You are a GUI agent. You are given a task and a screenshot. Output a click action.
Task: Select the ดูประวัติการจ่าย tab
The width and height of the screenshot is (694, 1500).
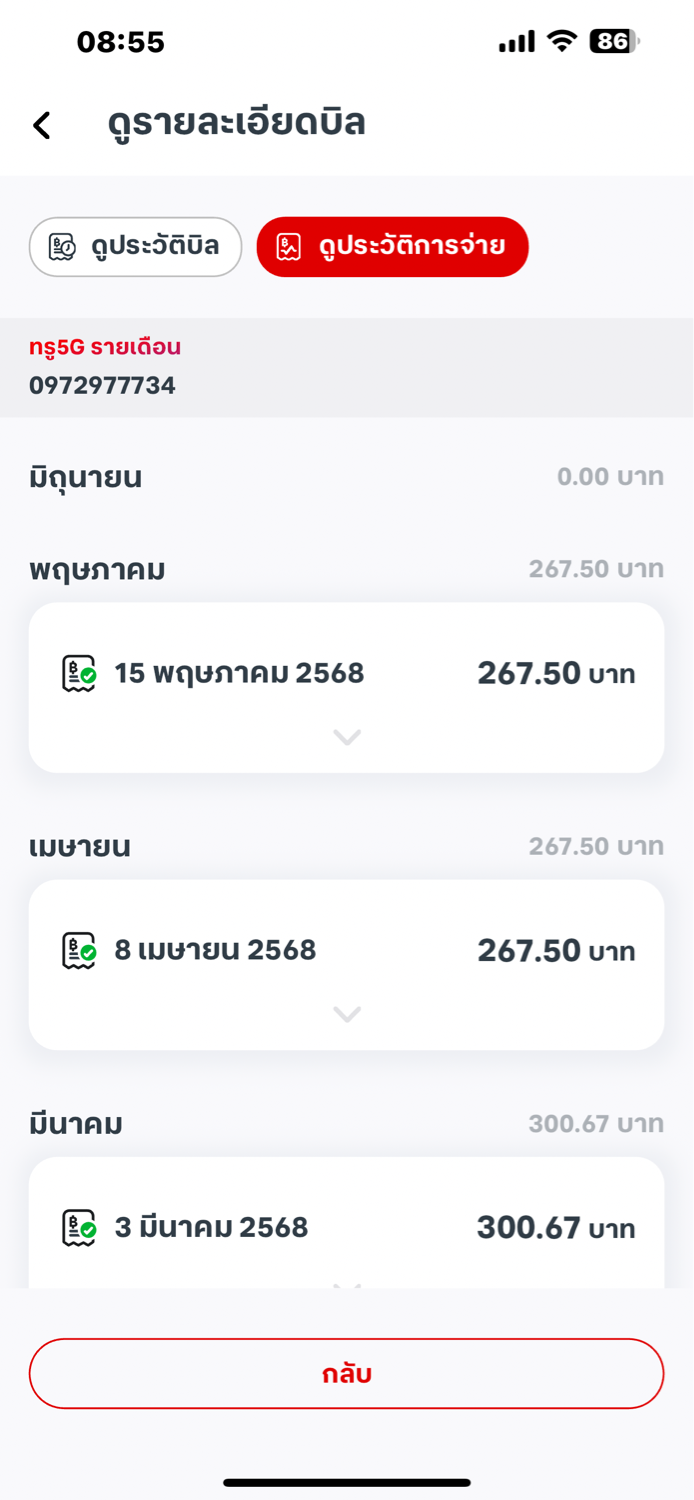click(x=392, y=247)
